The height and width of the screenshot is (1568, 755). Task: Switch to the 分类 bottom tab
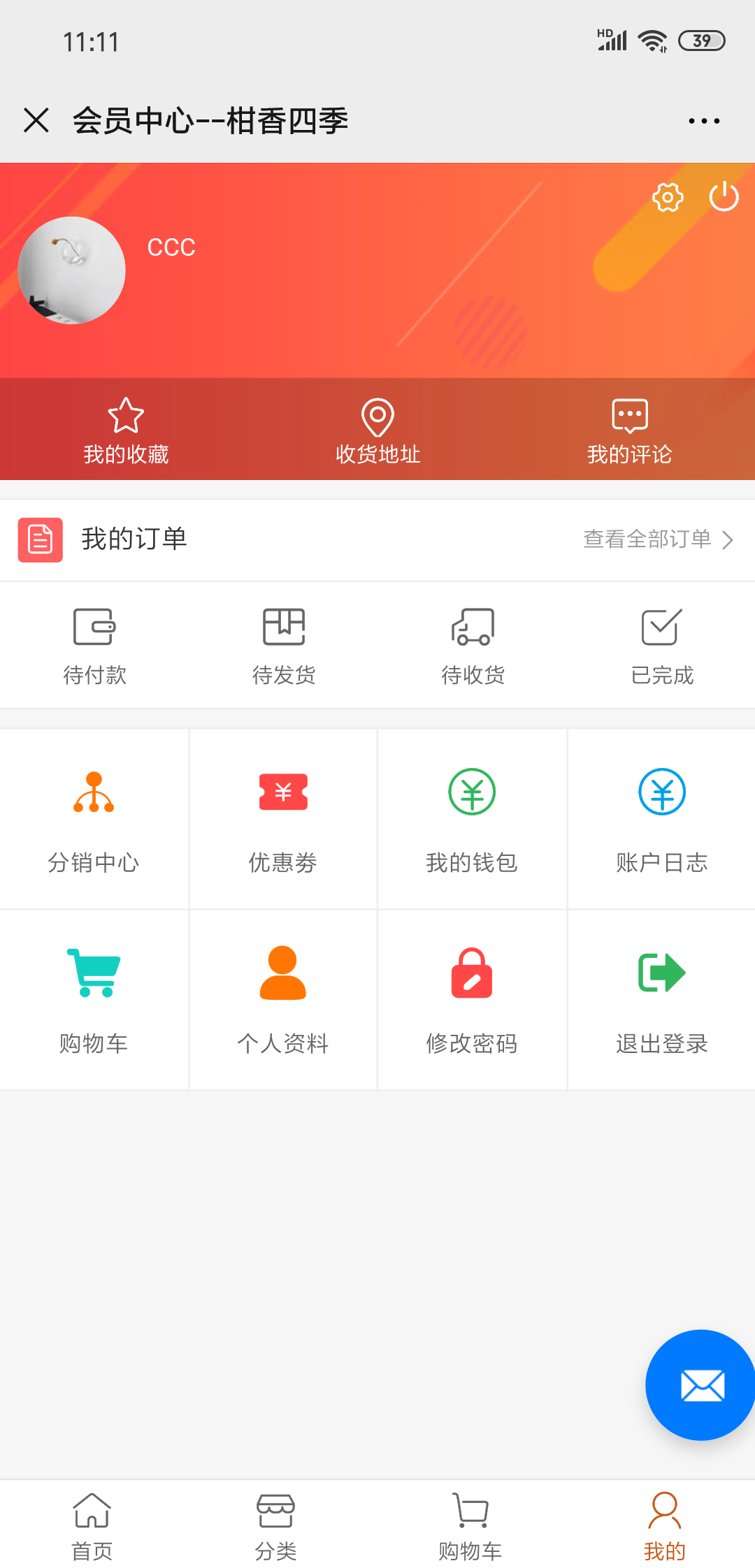pos(275,1526)
